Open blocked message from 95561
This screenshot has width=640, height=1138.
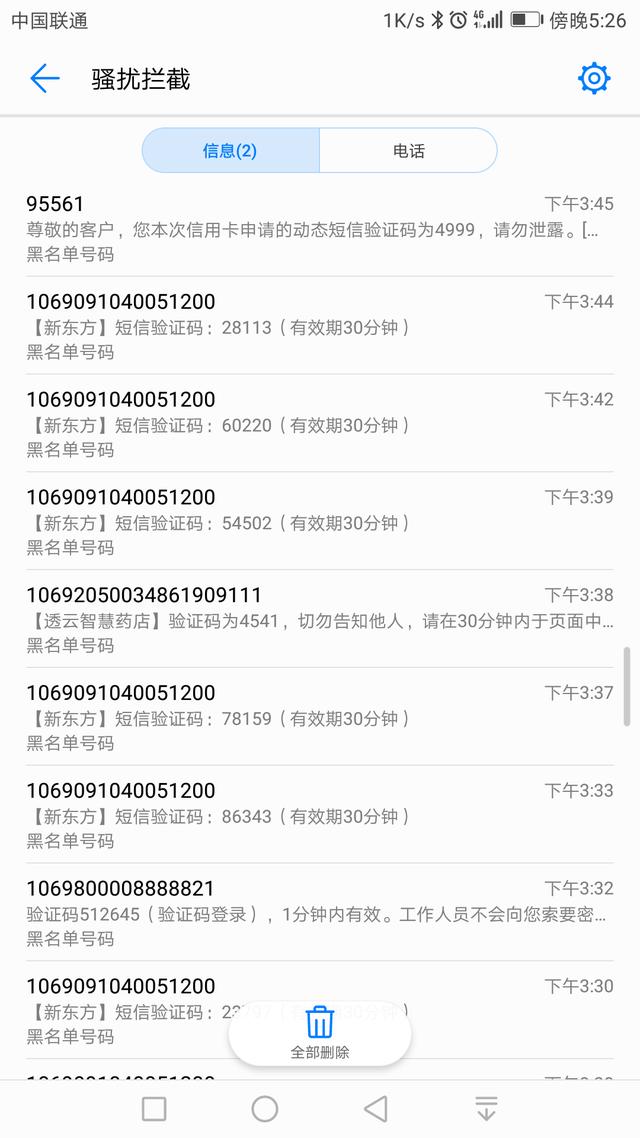(x=320, y=228)
